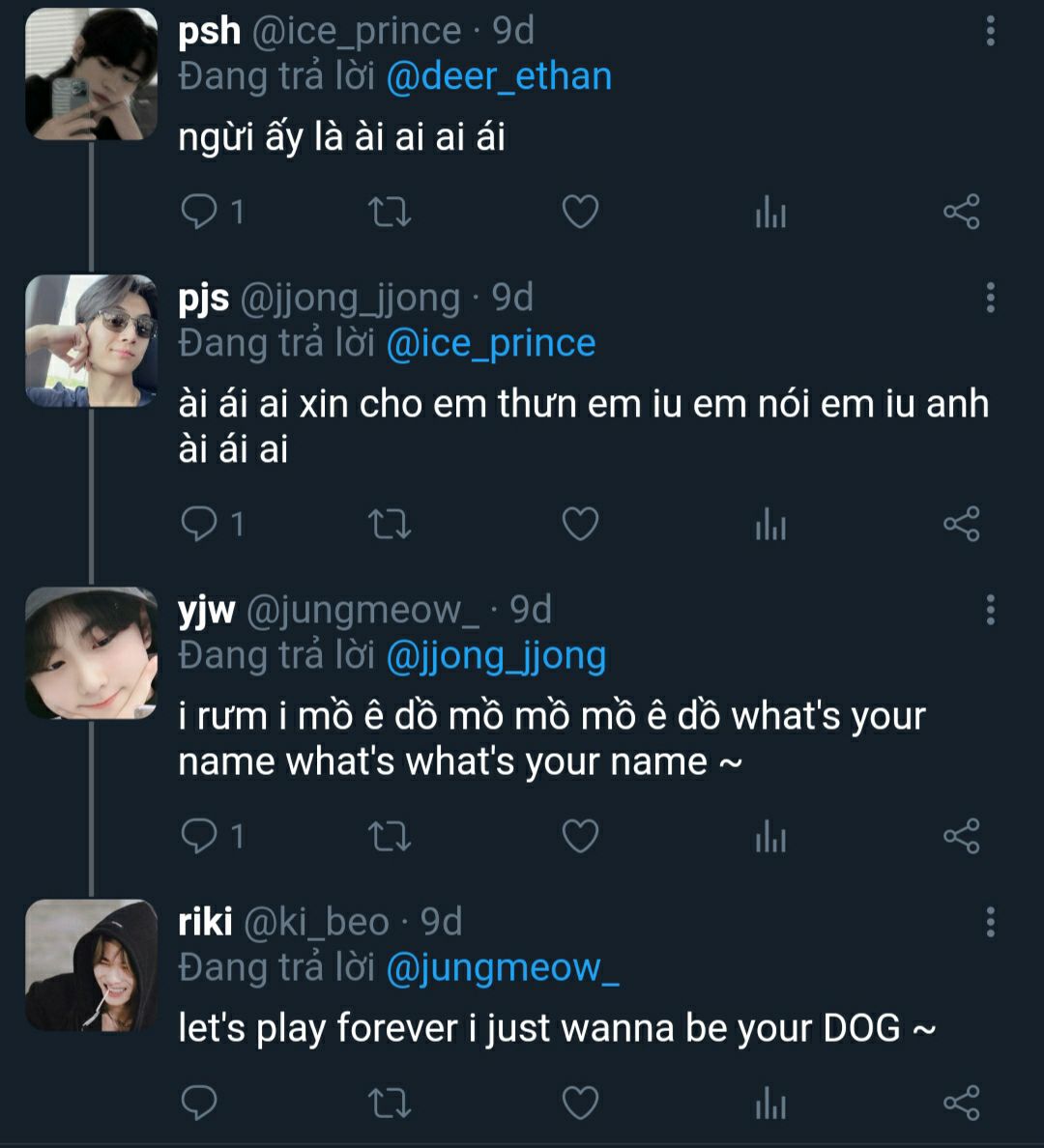
Task: View analytics for psh's tweet
Action: click(x=770, y=212)
